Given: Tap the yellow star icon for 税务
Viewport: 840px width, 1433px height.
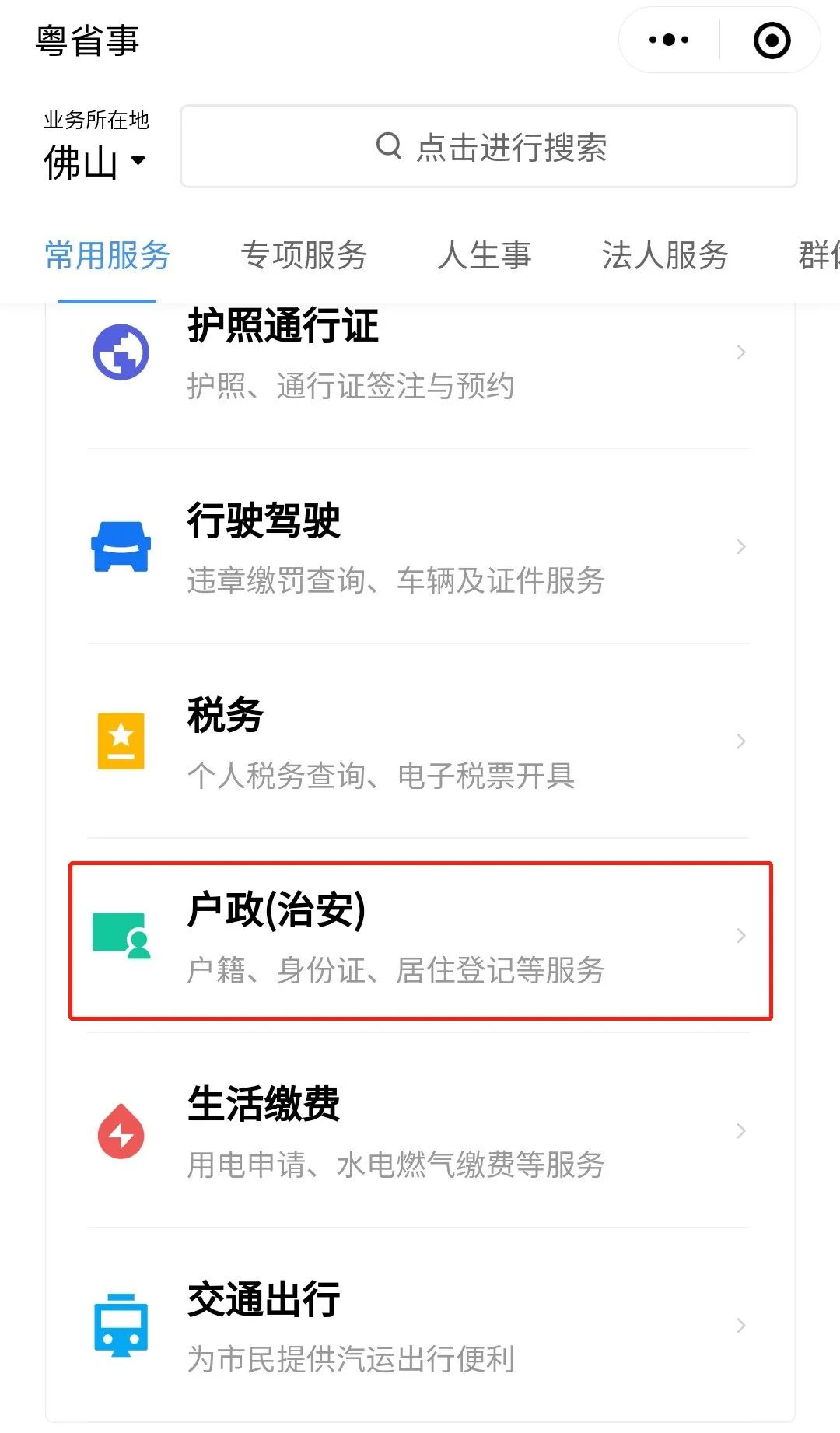Looking at the screenshot, I should click(121, 741).
